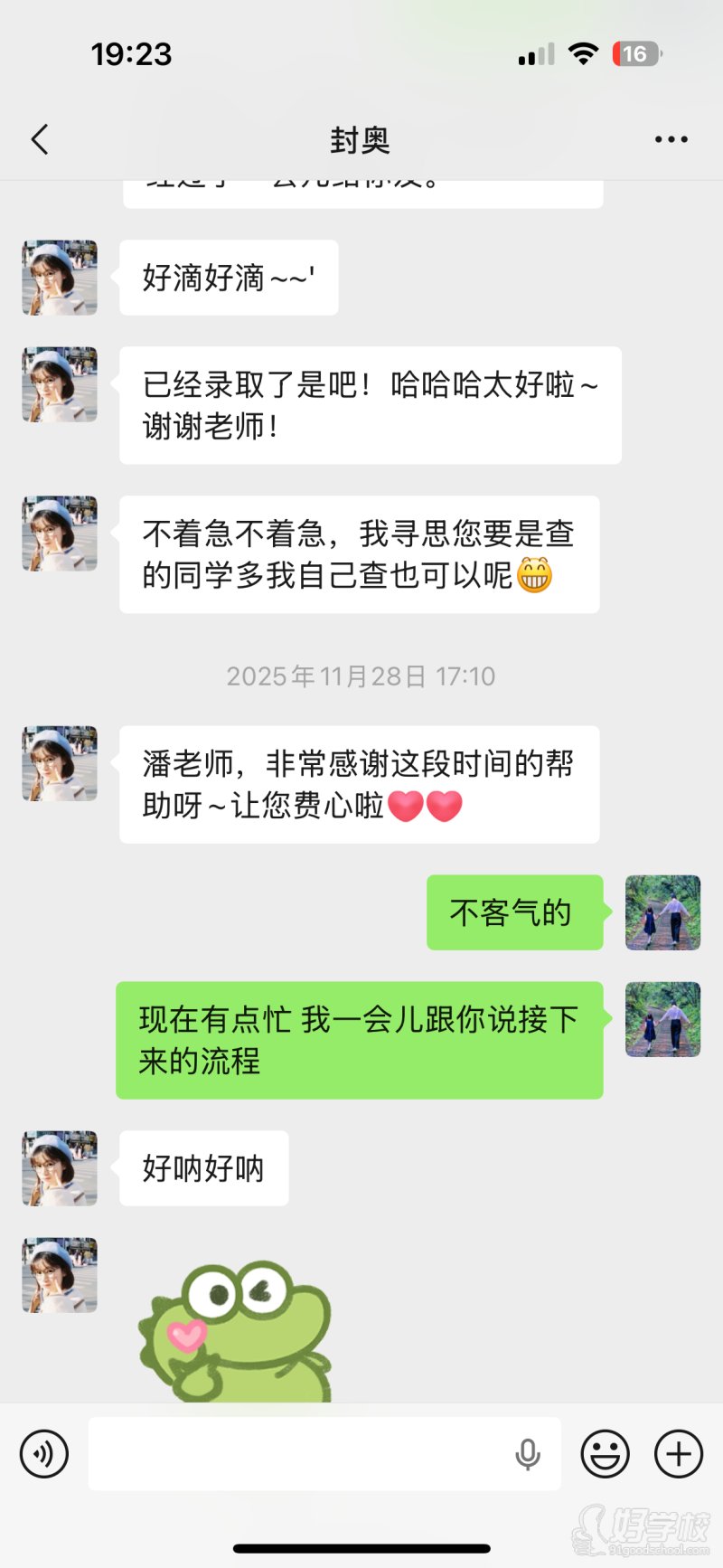Switch from keyboard to voice input mode
The width and height of the screenshot is (723, 1568).
pyautogui.click(x=44, y=1453)
